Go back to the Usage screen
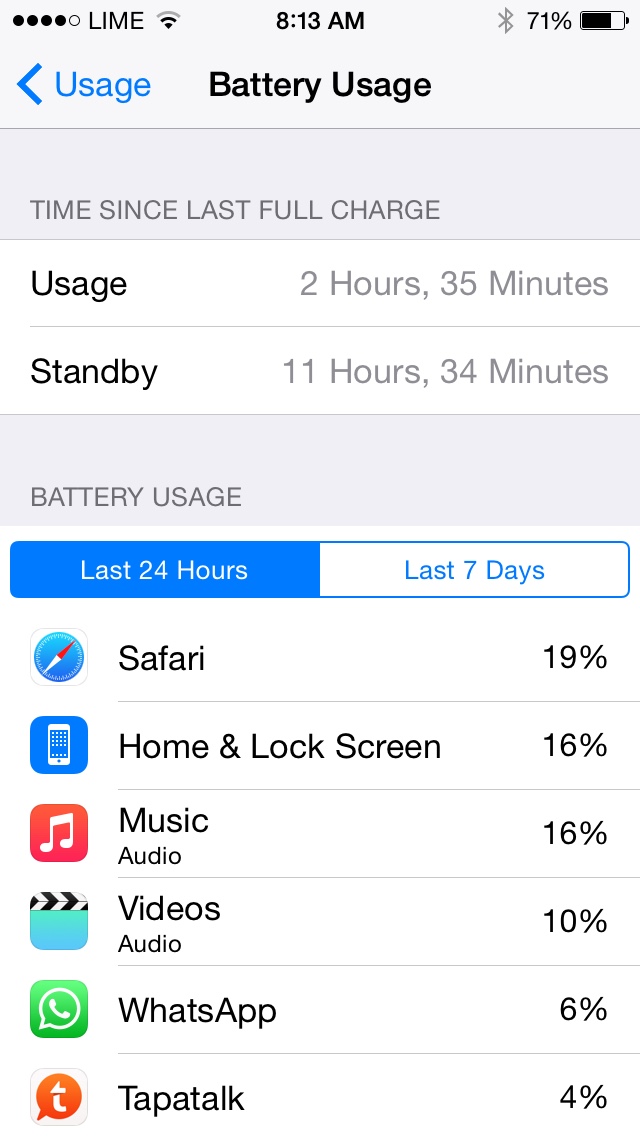Viewport: 640px width, 1136px height. pyautogui.click(x=84, y=85)
